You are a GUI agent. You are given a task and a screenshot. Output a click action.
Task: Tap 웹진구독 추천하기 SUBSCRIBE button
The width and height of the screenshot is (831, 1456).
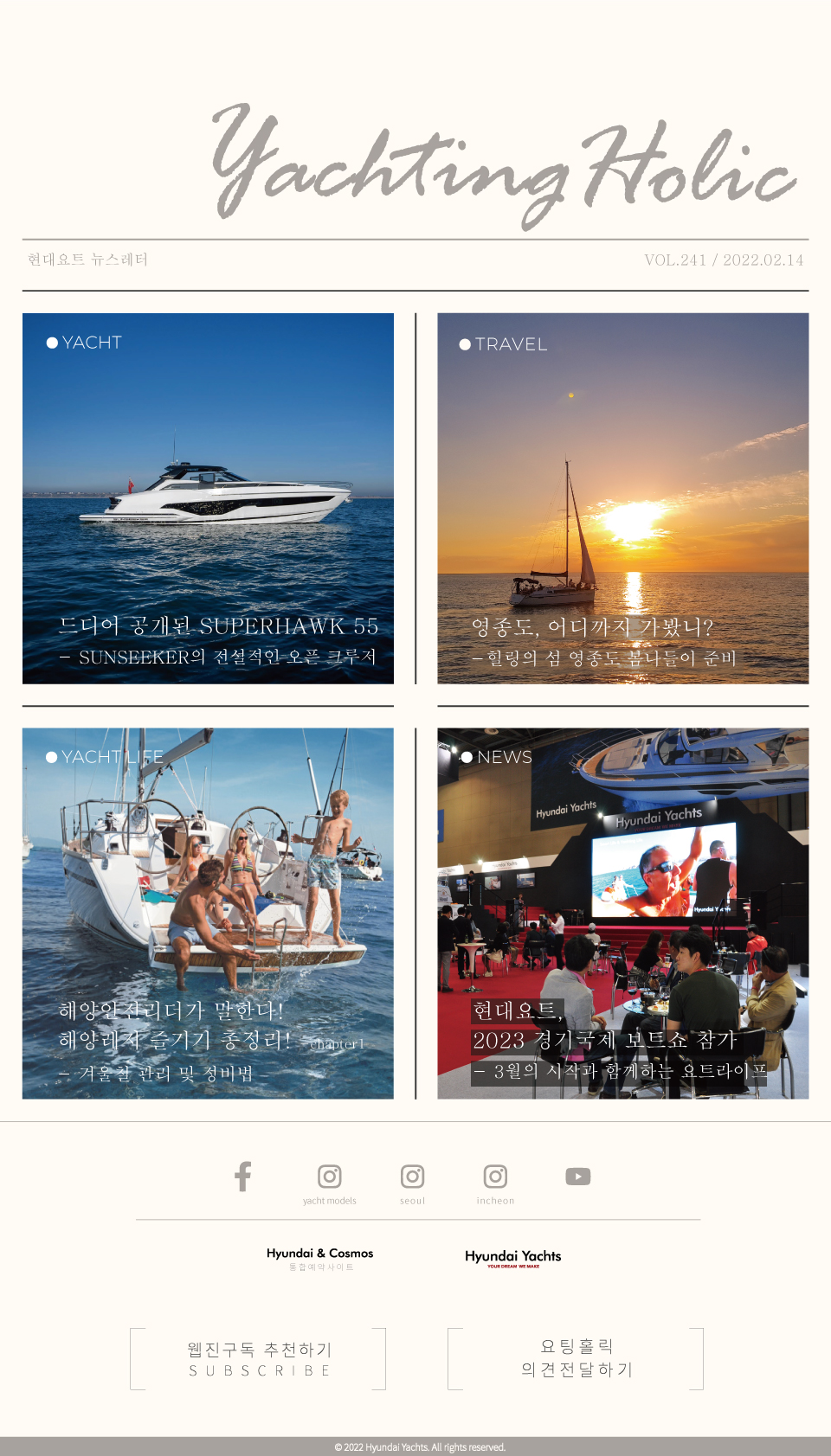pyautogui.click(x=258, y=1359)
